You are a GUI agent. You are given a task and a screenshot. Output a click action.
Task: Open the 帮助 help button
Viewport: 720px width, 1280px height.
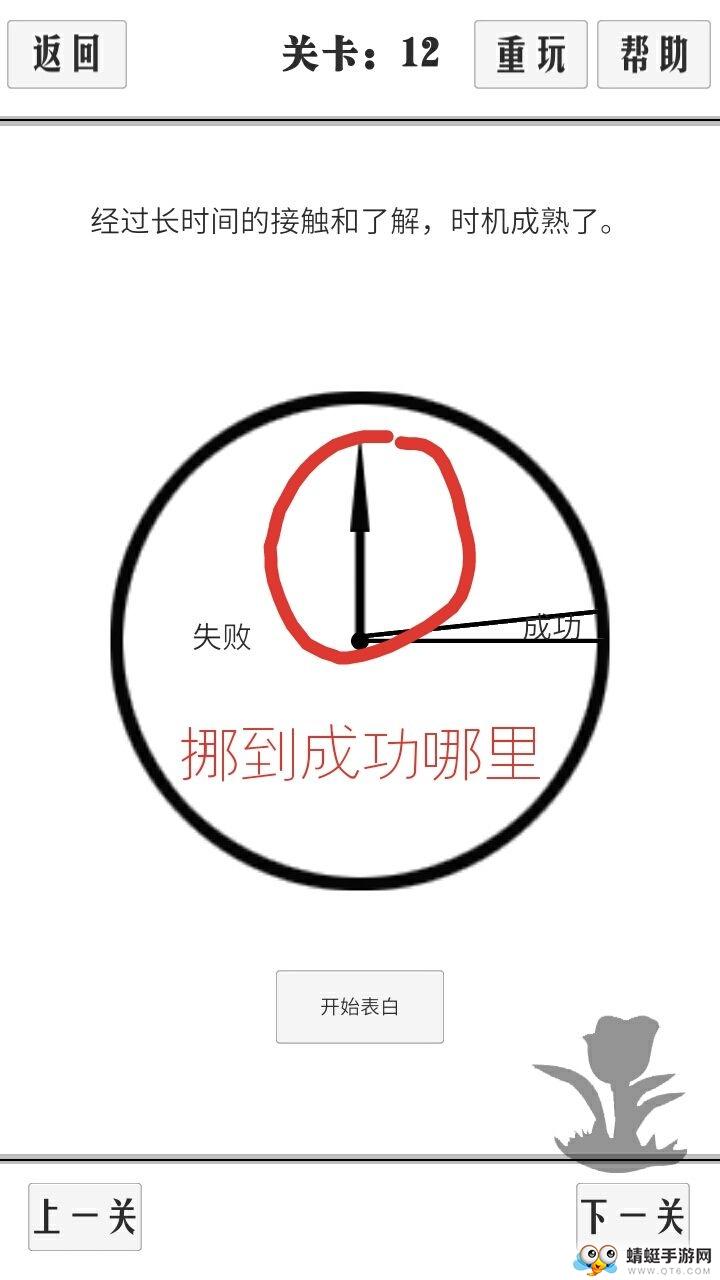pyautogui.click(x=654, y=54)
